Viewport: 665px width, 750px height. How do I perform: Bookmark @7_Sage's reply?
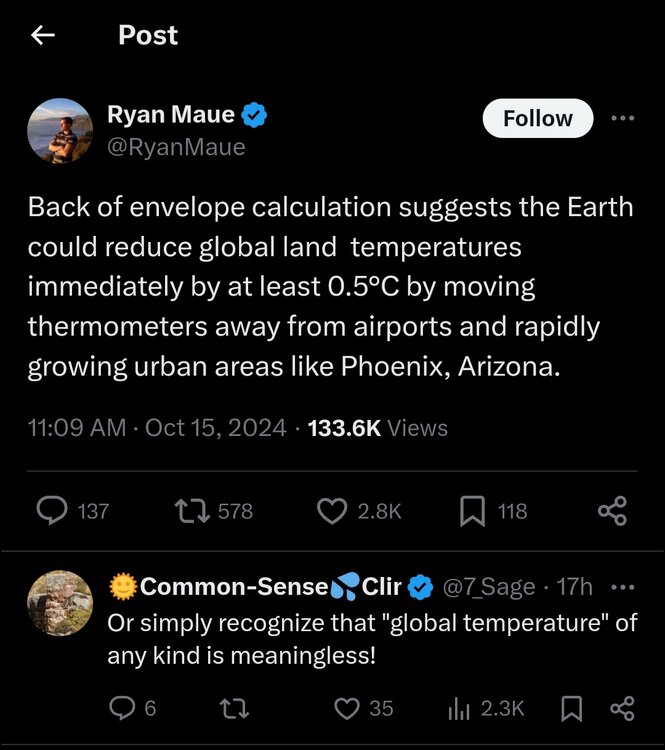pyautogui.click(x=572, y=708)
